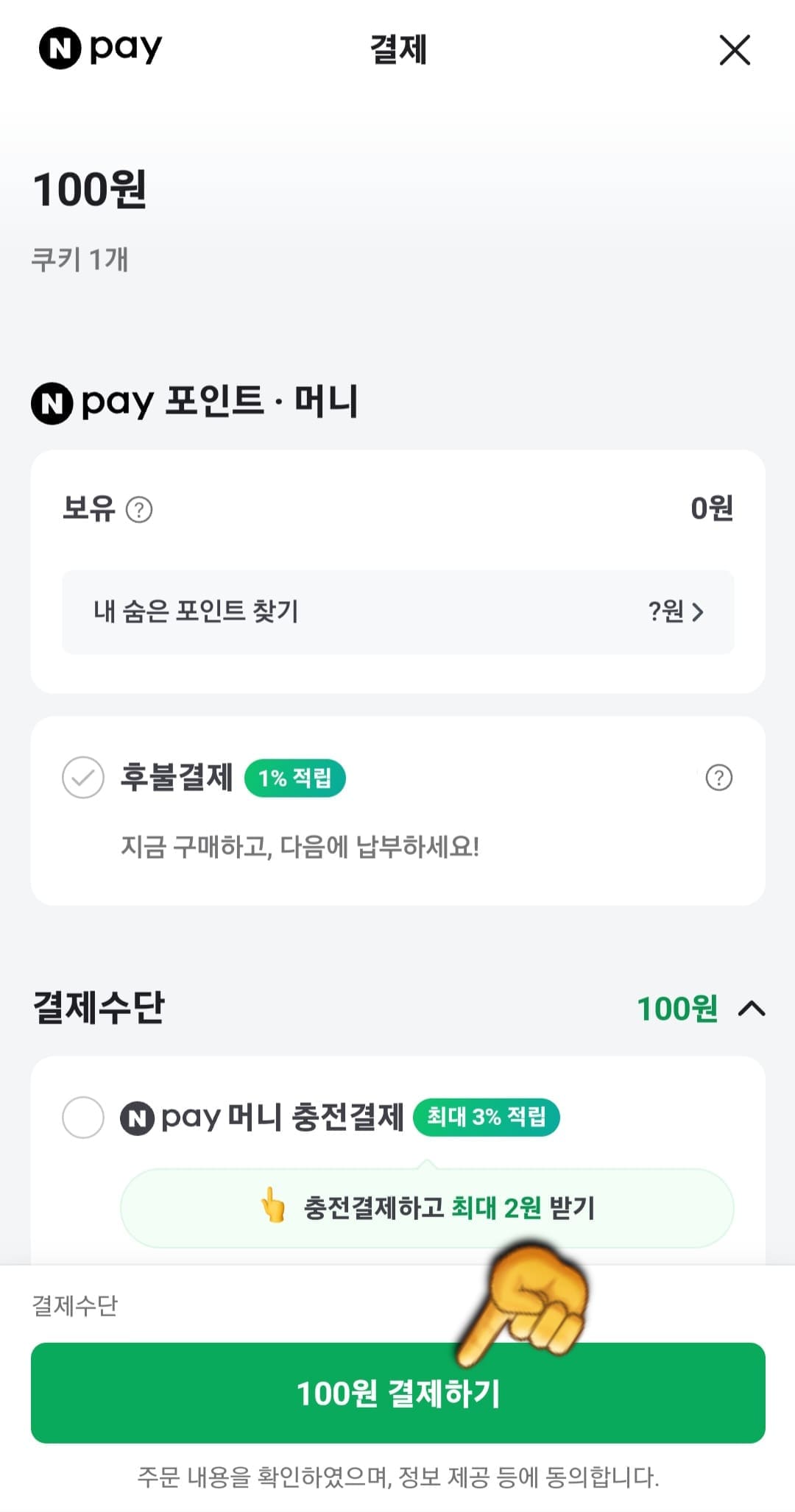Enable the 후불결제 payment option checkbox
The height and width of the screenshot is (1512, 795).
(x=82, y=778)
